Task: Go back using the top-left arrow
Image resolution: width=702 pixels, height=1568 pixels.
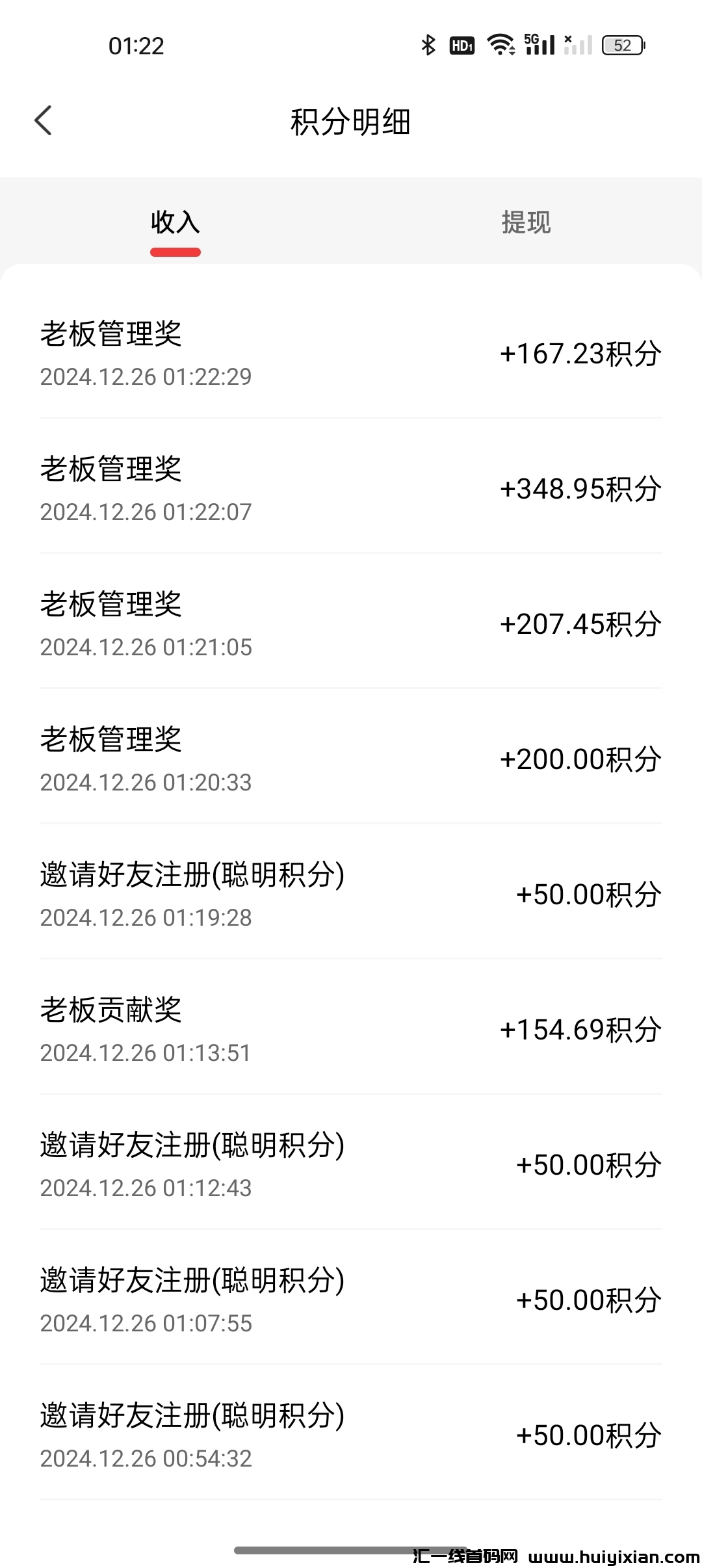Action: (43, 121)
